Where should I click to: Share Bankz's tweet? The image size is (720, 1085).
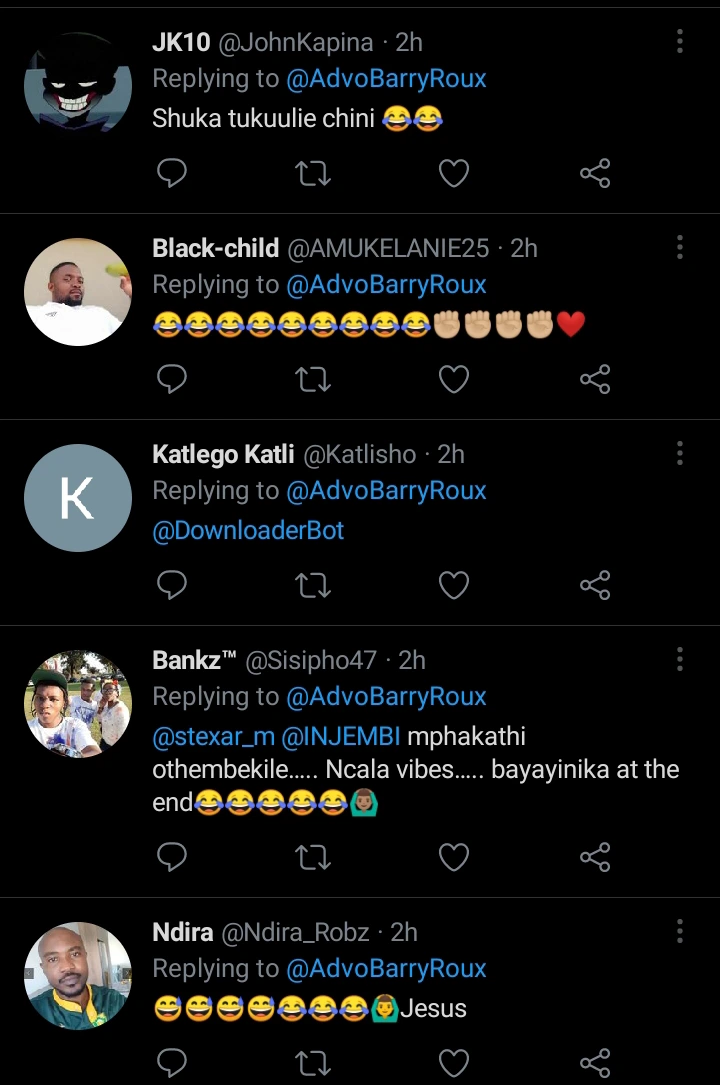[595, 857]
